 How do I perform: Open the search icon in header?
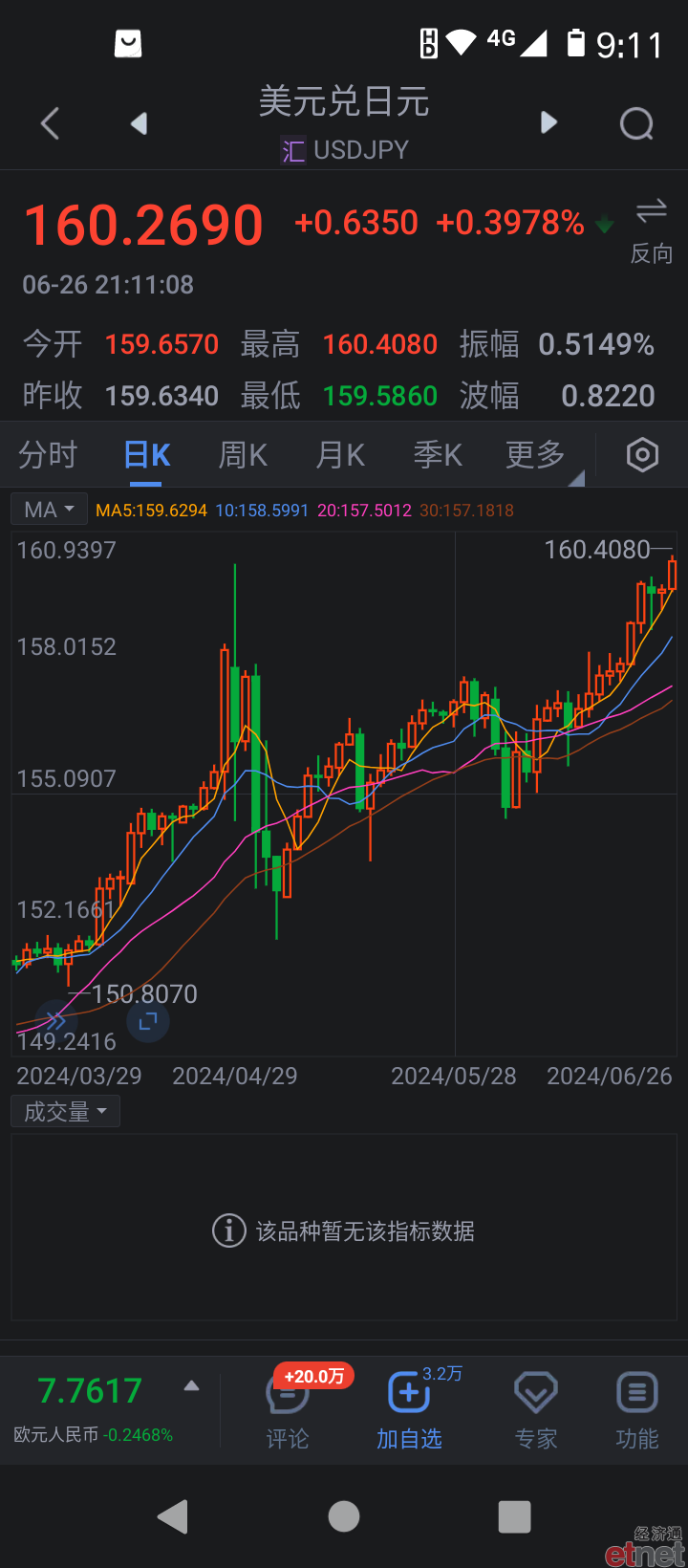(x=636, y=123)
